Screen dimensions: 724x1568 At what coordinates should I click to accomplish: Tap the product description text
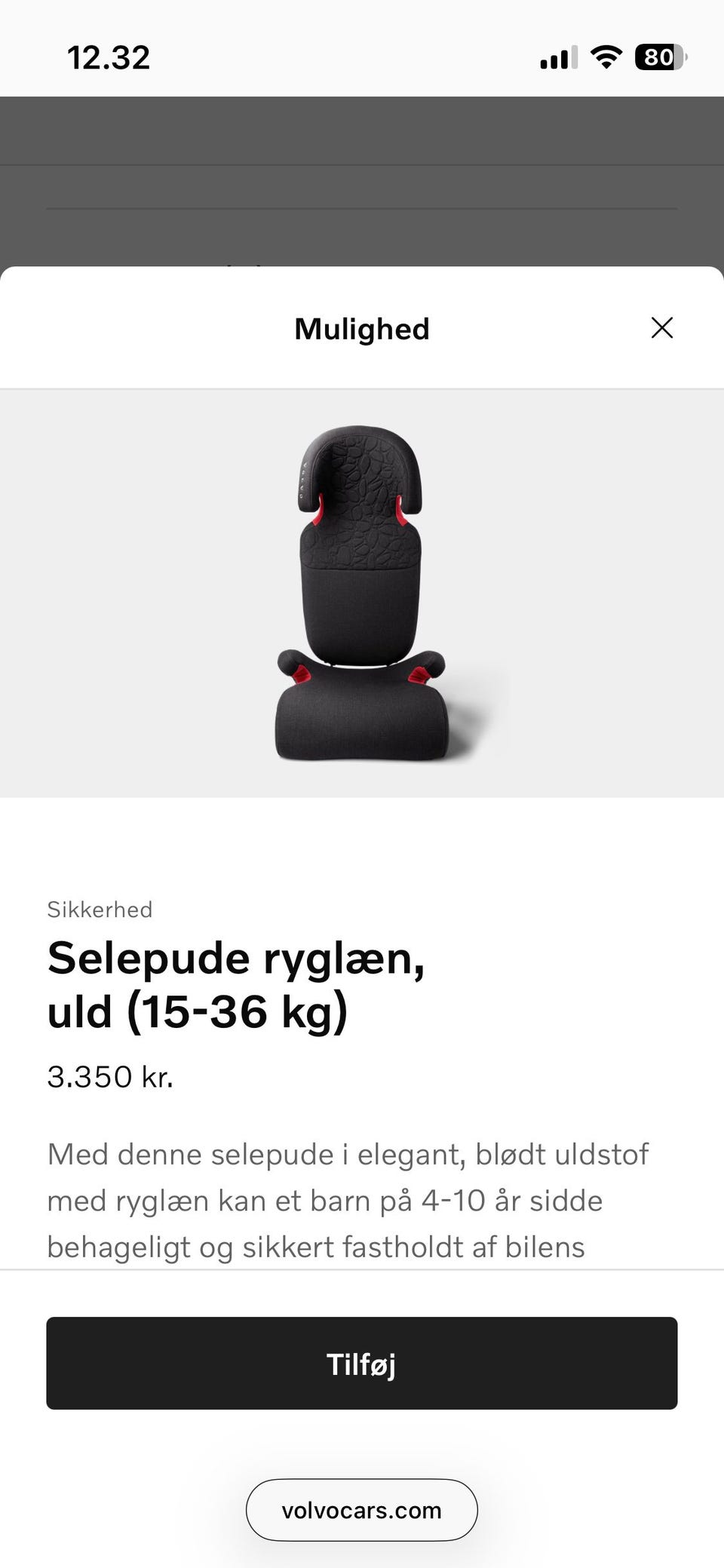coord(347,1199)
